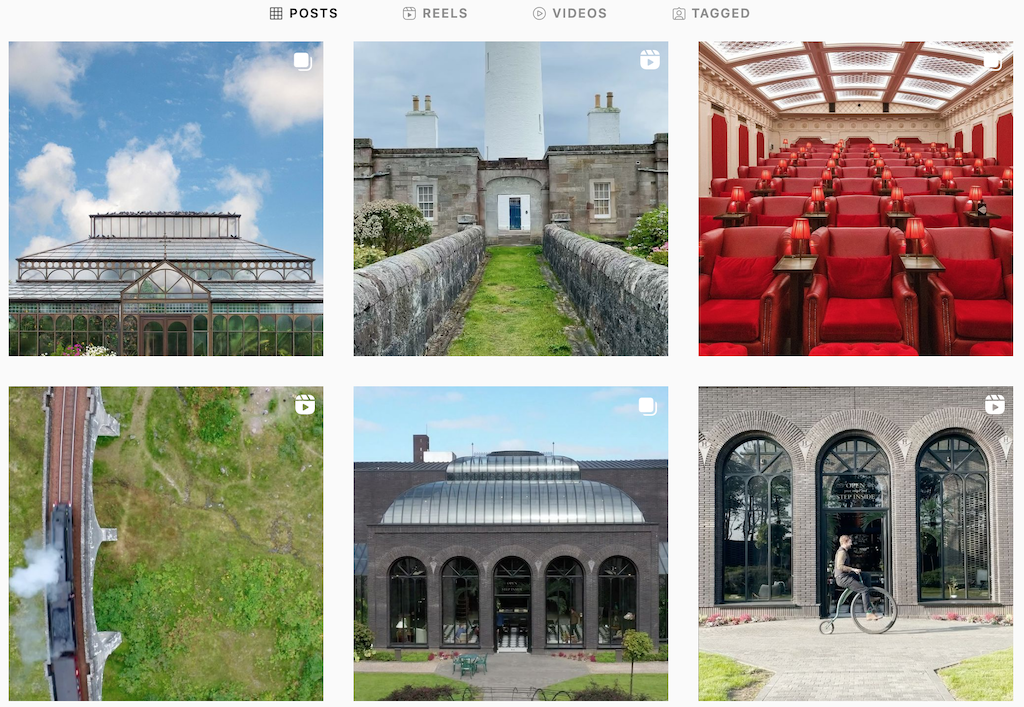Open the red cinema seats post
1024x707 pixels.
(855, 199)
